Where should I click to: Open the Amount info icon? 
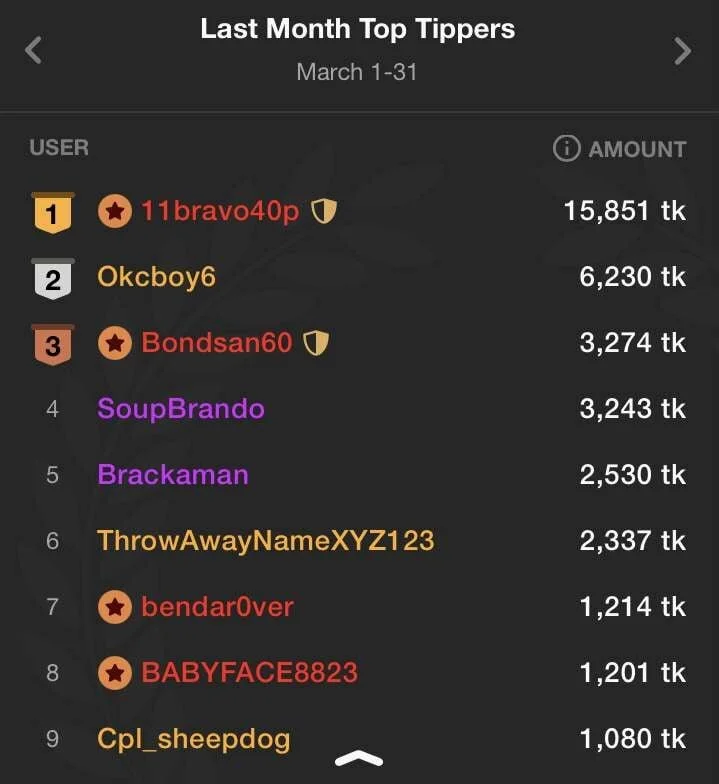point(566,149)
